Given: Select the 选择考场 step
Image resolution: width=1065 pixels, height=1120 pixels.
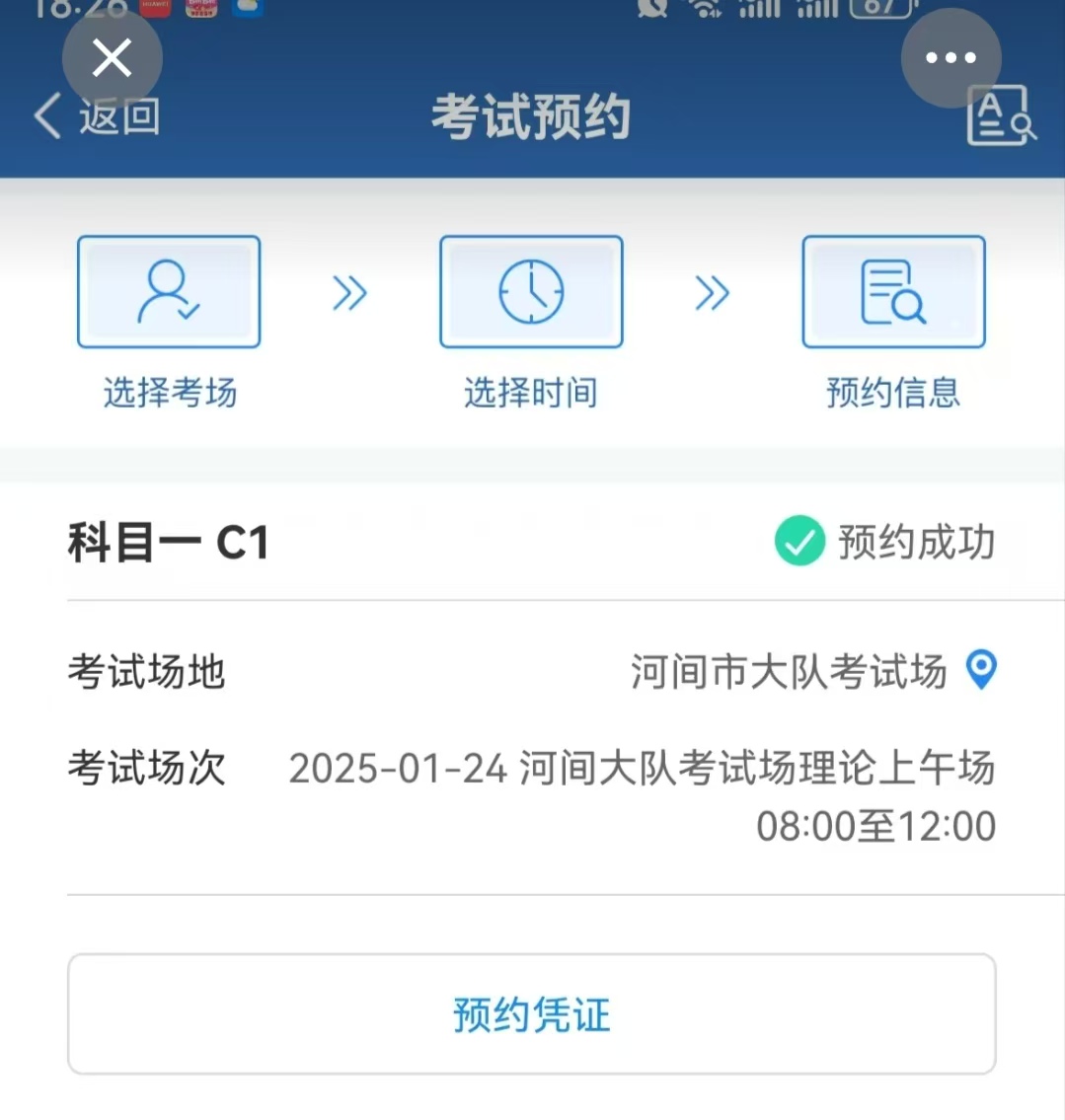Looking at the screenshot, I should point(169,292).
